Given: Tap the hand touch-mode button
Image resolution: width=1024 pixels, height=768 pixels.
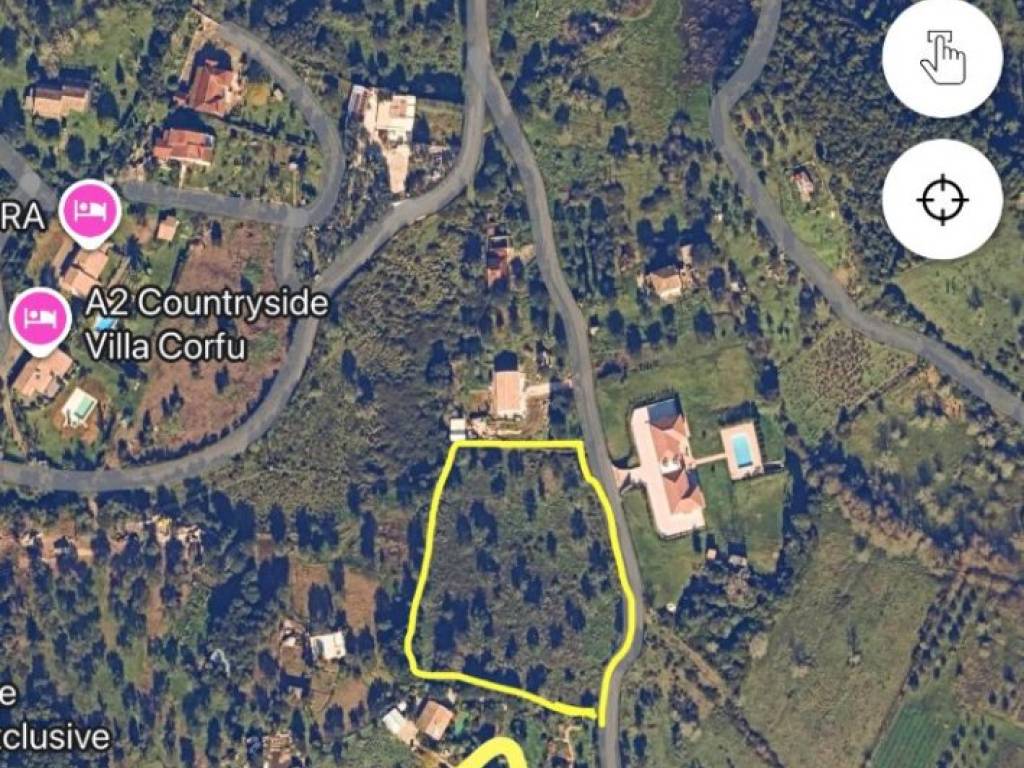Looking at the screenshot, I should [x=941, y=58].
